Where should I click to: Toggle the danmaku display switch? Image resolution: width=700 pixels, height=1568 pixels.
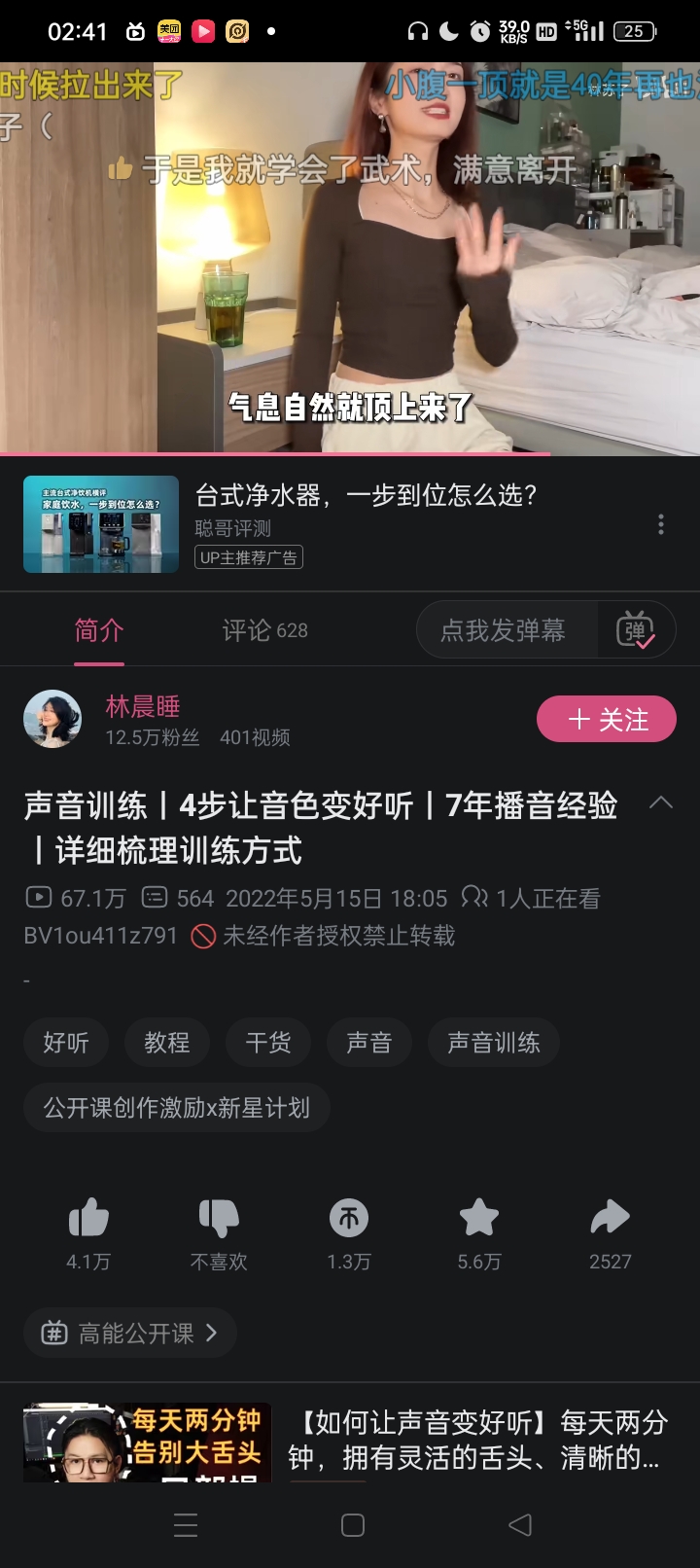tap(636, 631)
